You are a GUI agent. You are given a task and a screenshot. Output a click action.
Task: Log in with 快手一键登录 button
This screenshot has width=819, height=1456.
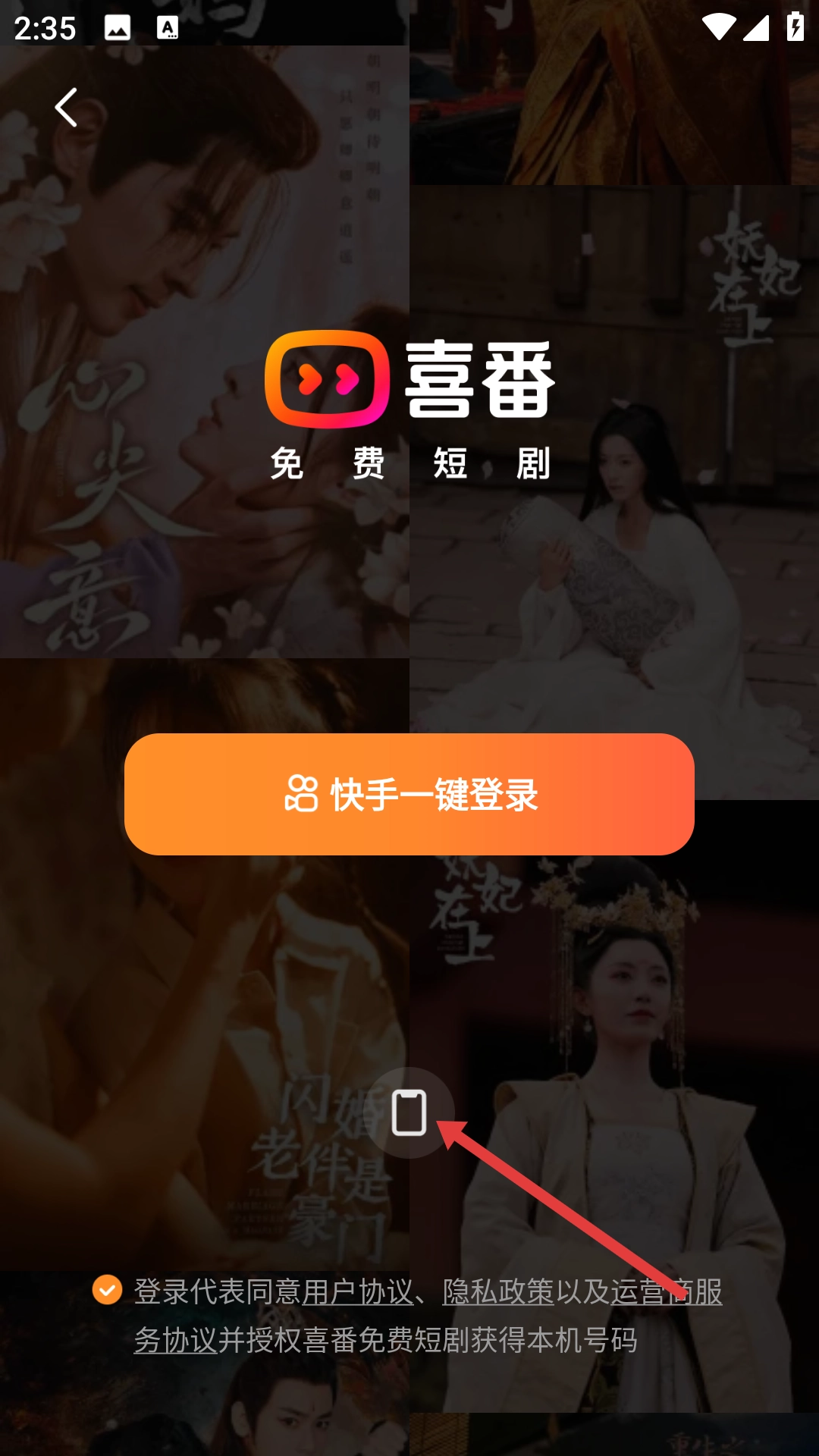409,794
